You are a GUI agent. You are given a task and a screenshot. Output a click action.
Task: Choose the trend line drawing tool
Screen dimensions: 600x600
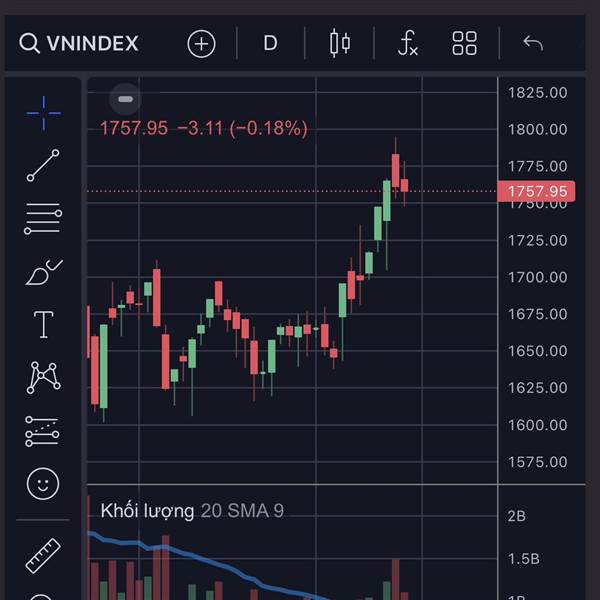43,165
